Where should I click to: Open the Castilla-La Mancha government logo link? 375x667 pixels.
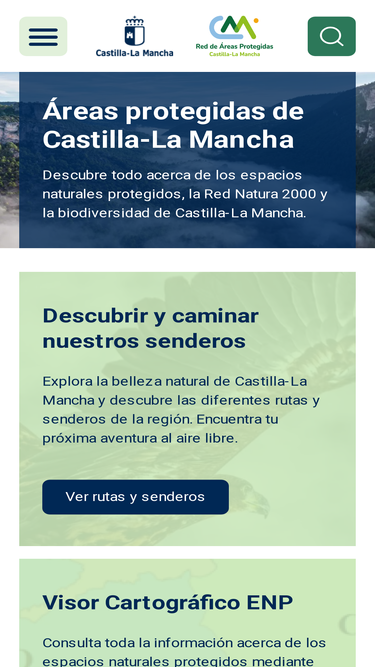pos(134,37)
